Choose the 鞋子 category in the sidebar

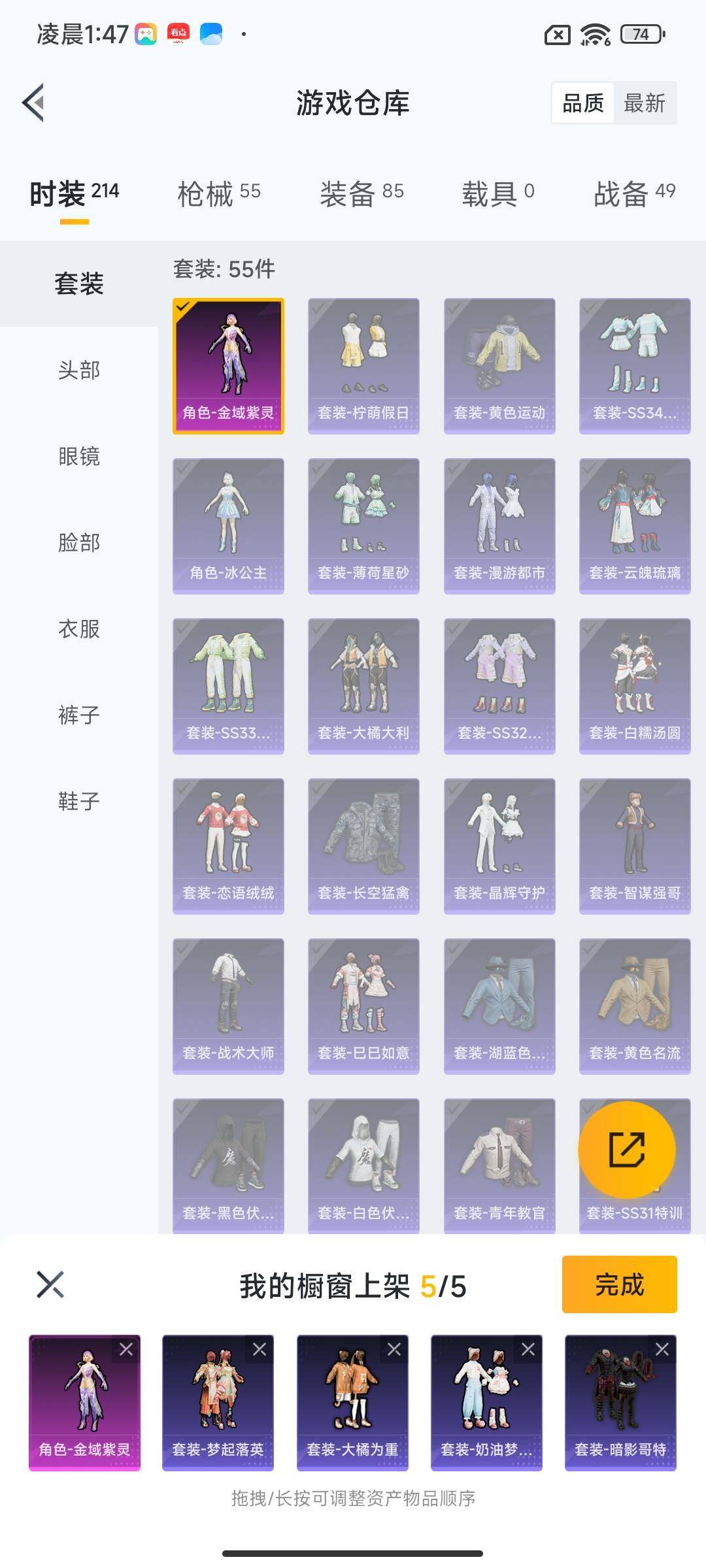79,801
